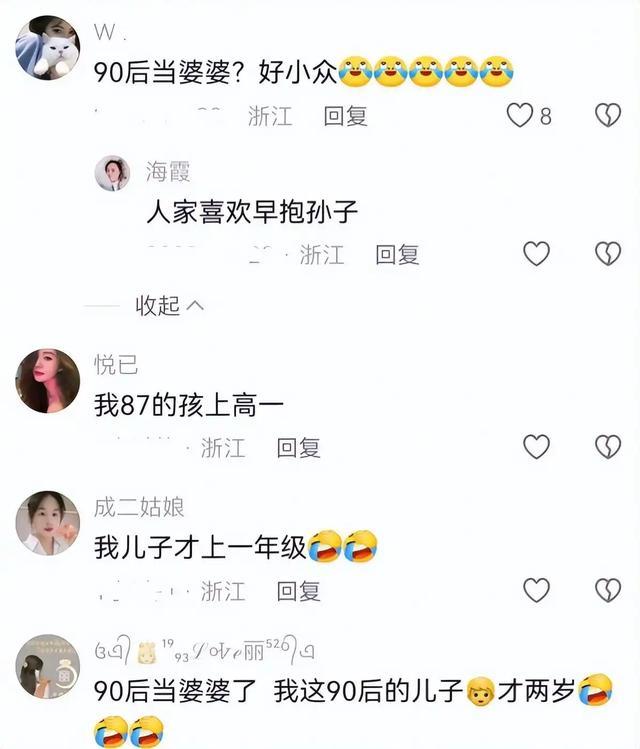
Task: Open 海霞's profile avatar
Action: [x=112, y=173]
